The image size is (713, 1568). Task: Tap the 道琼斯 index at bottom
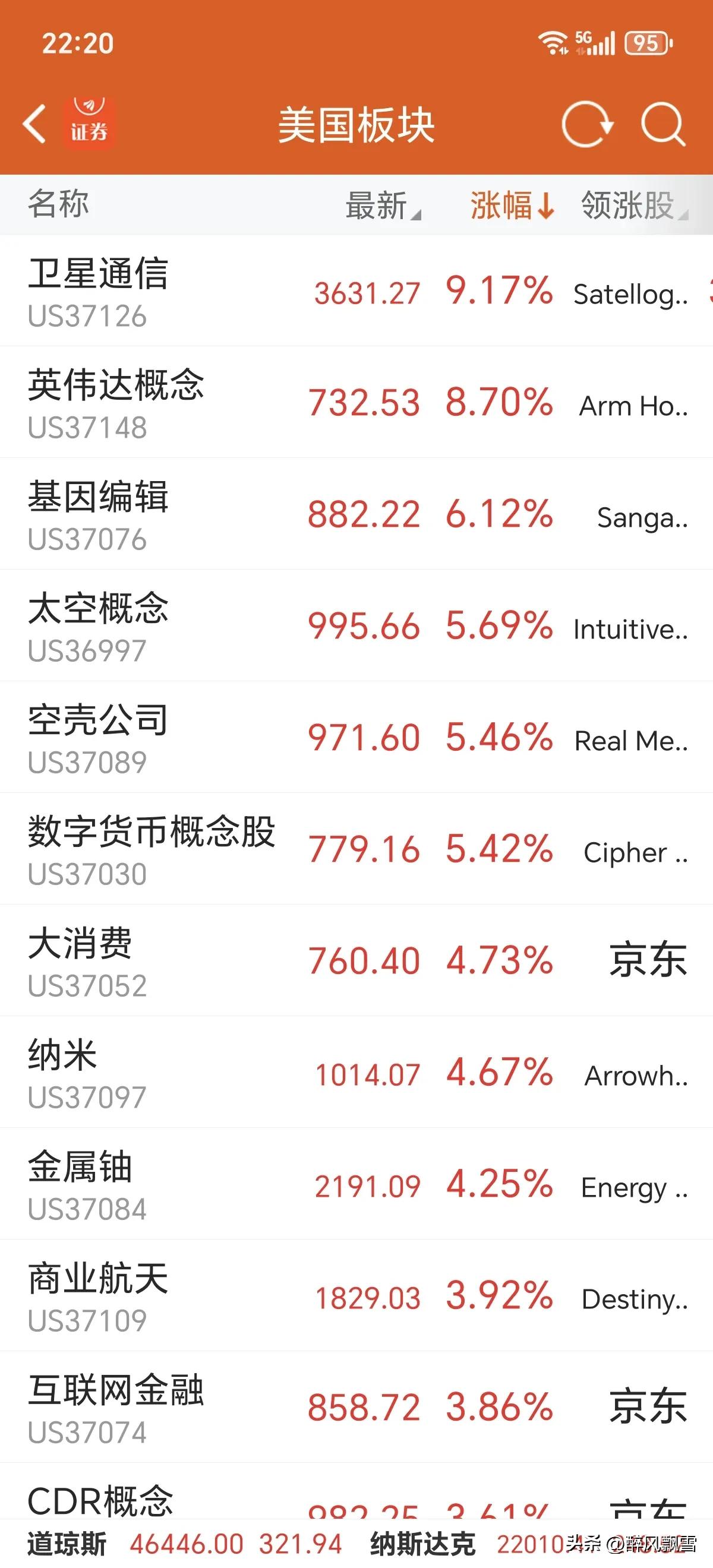pos(67,1542)
